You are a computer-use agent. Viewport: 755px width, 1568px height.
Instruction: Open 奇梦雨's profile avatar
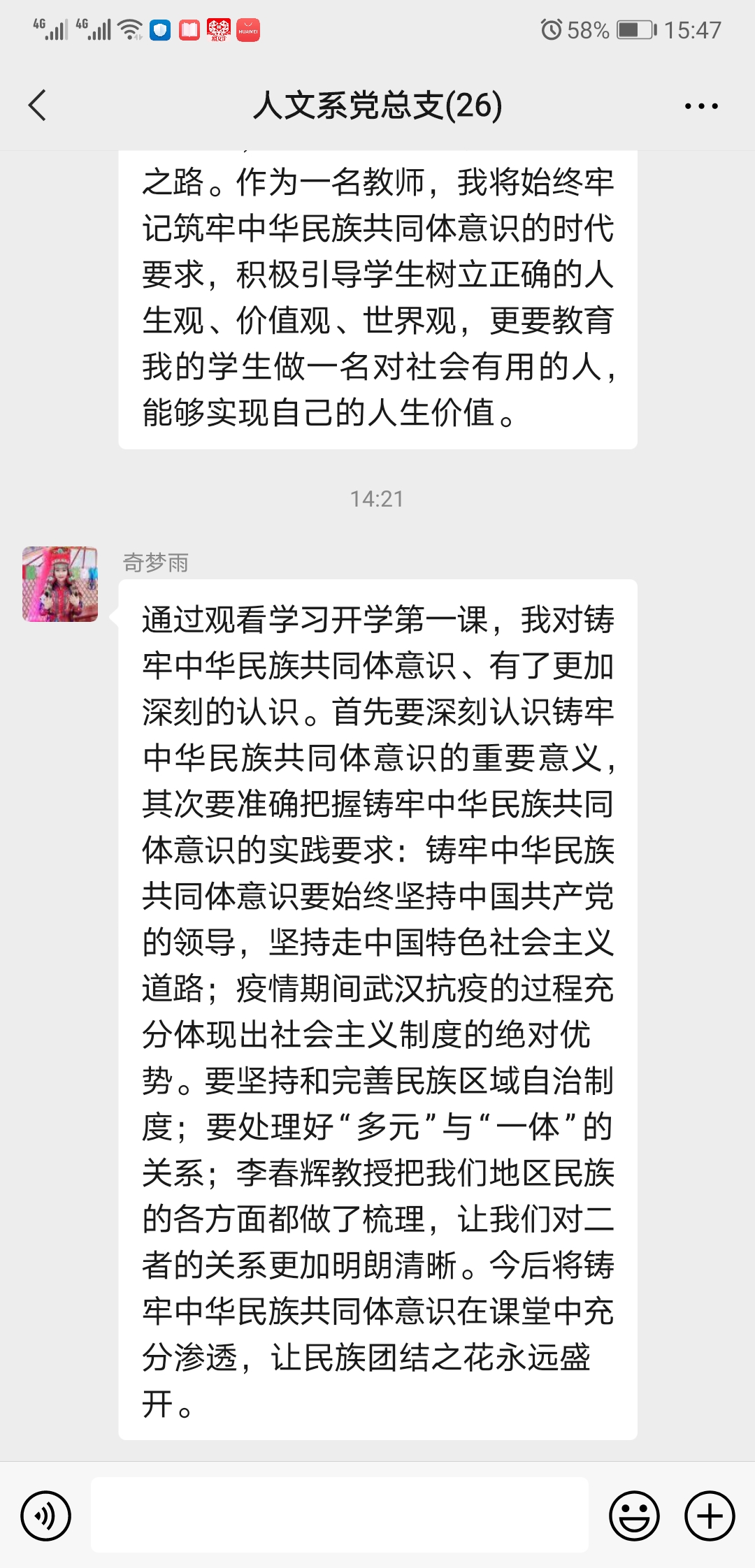(x=60, y=584)
